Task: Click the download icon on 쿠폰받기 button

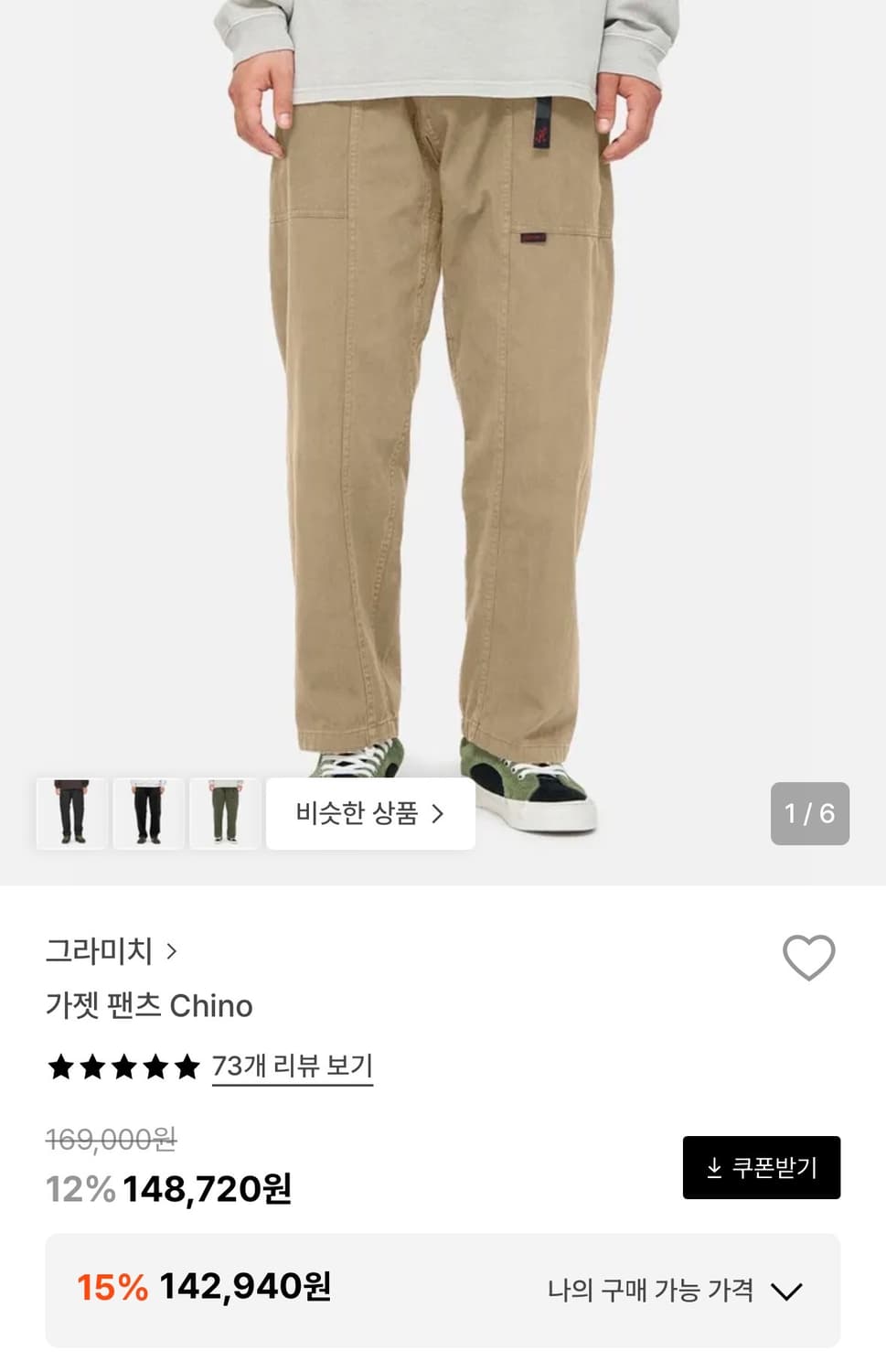Action: pos(712,1168)
